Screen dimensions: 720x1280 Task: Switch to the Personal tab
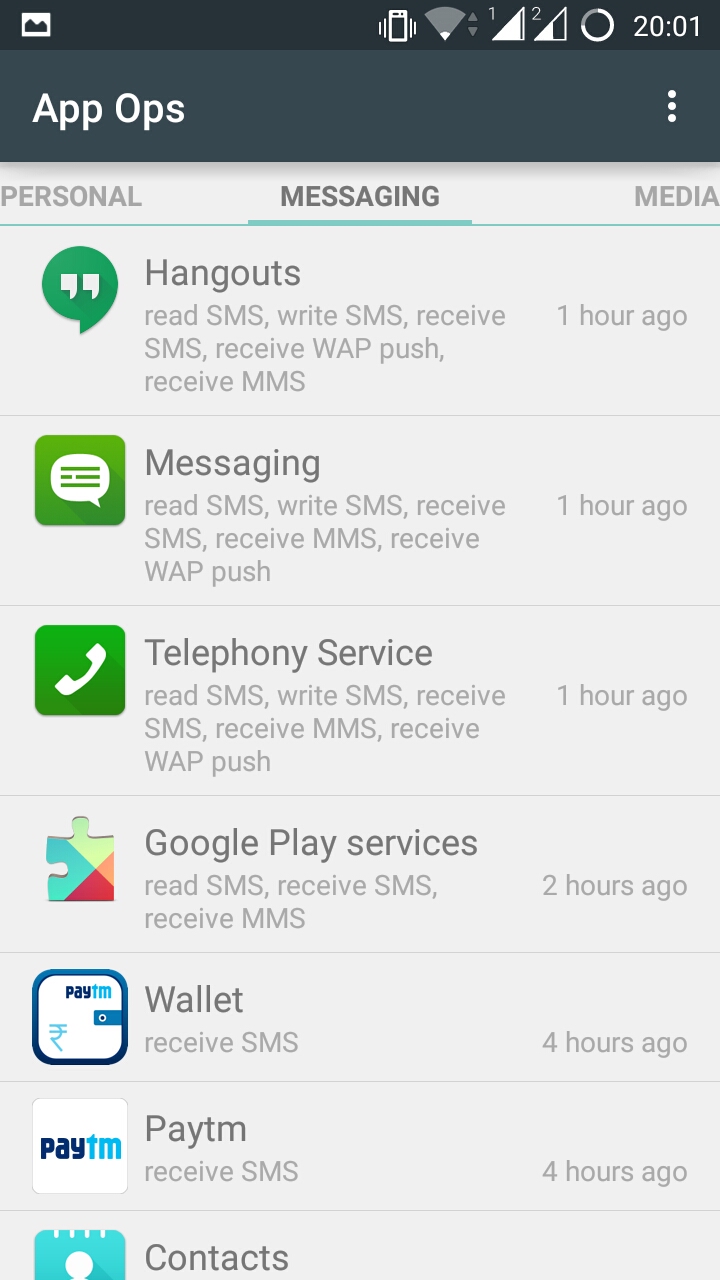click(x=71, y=196)
